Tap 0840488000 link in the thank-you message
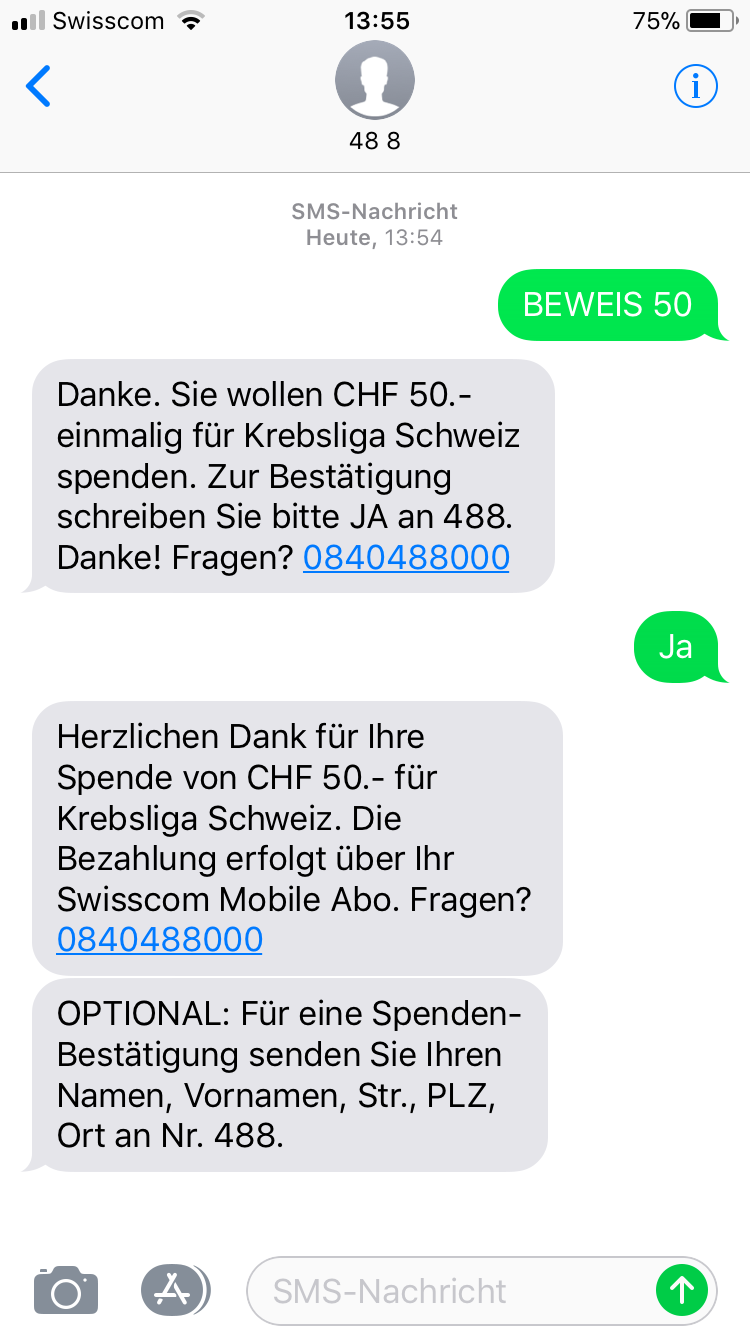The height and width of the screenshot is (1334, 750). click(160, 939)
